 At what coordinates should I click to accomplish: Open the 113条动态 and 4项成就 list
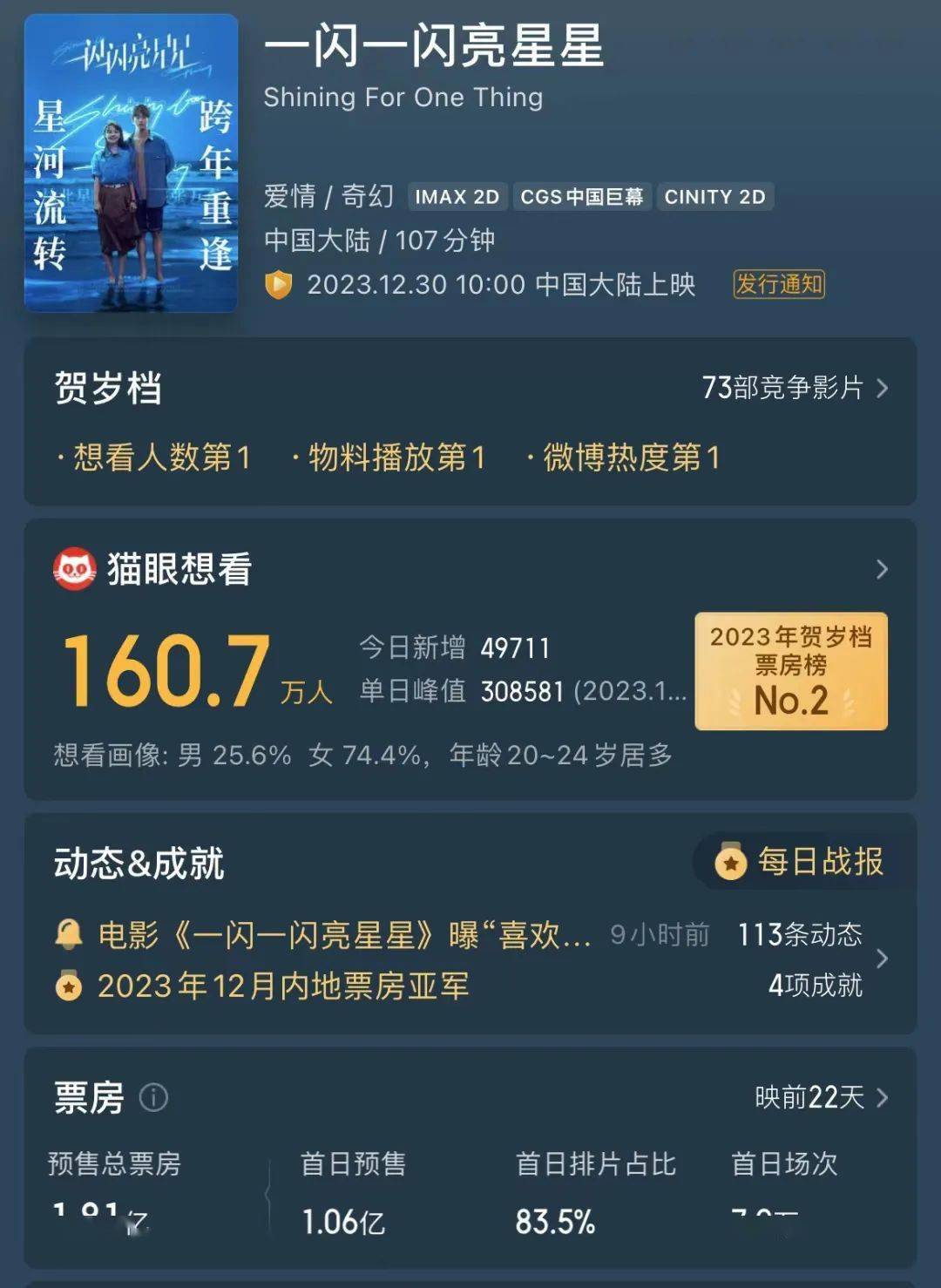click(x=881, y=959)
